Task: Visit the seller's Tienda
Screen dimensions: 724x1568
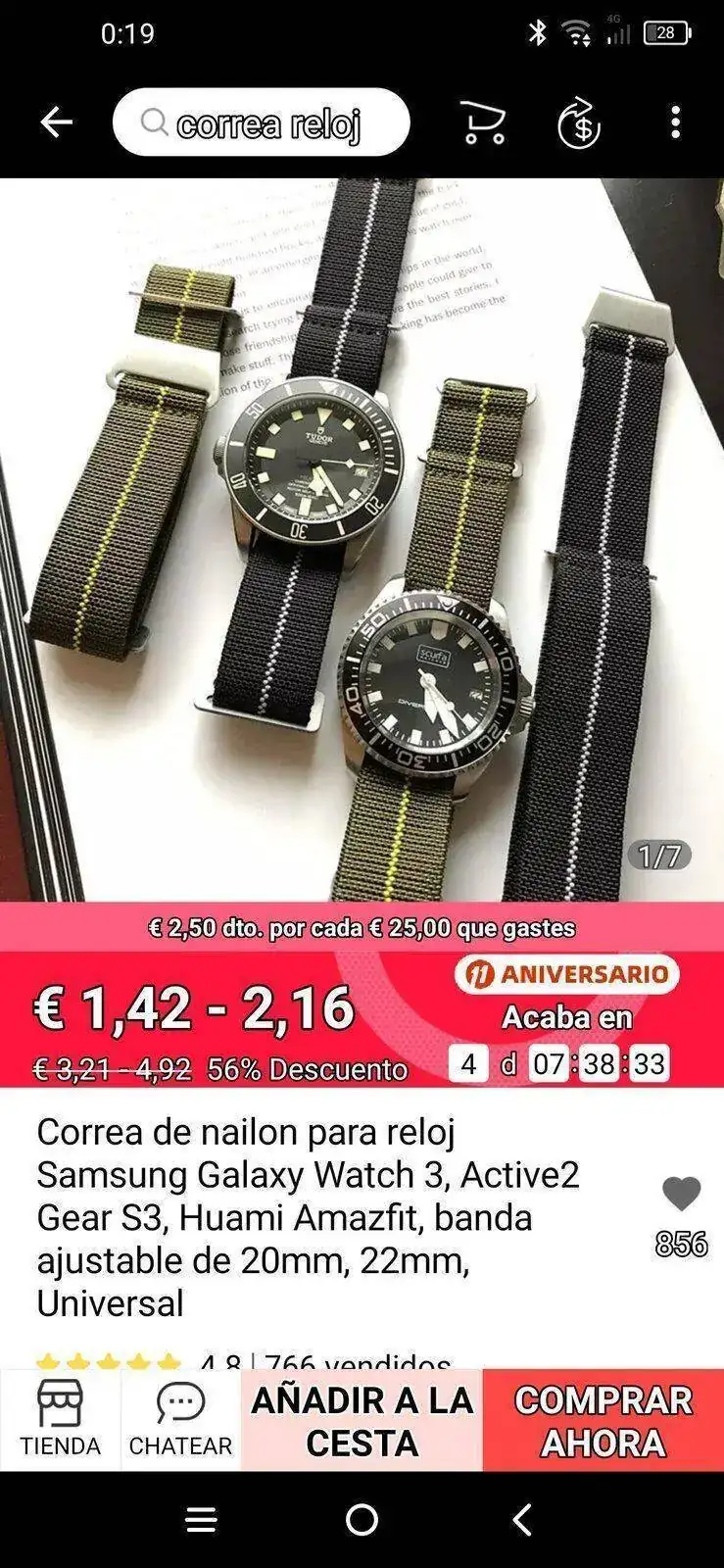Action: point(60,1419)
